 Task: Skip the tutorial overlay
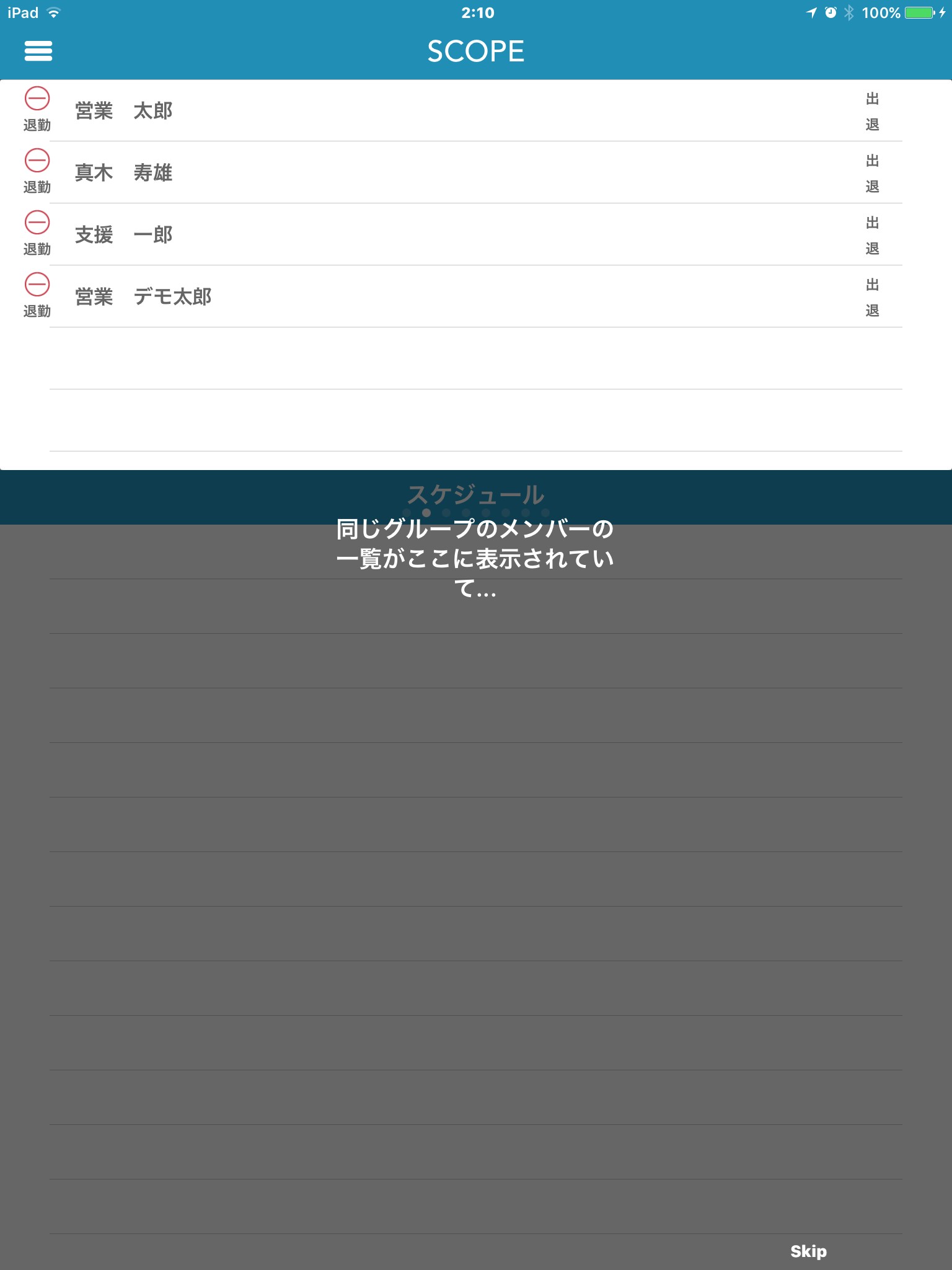[x=808, y=1251]
